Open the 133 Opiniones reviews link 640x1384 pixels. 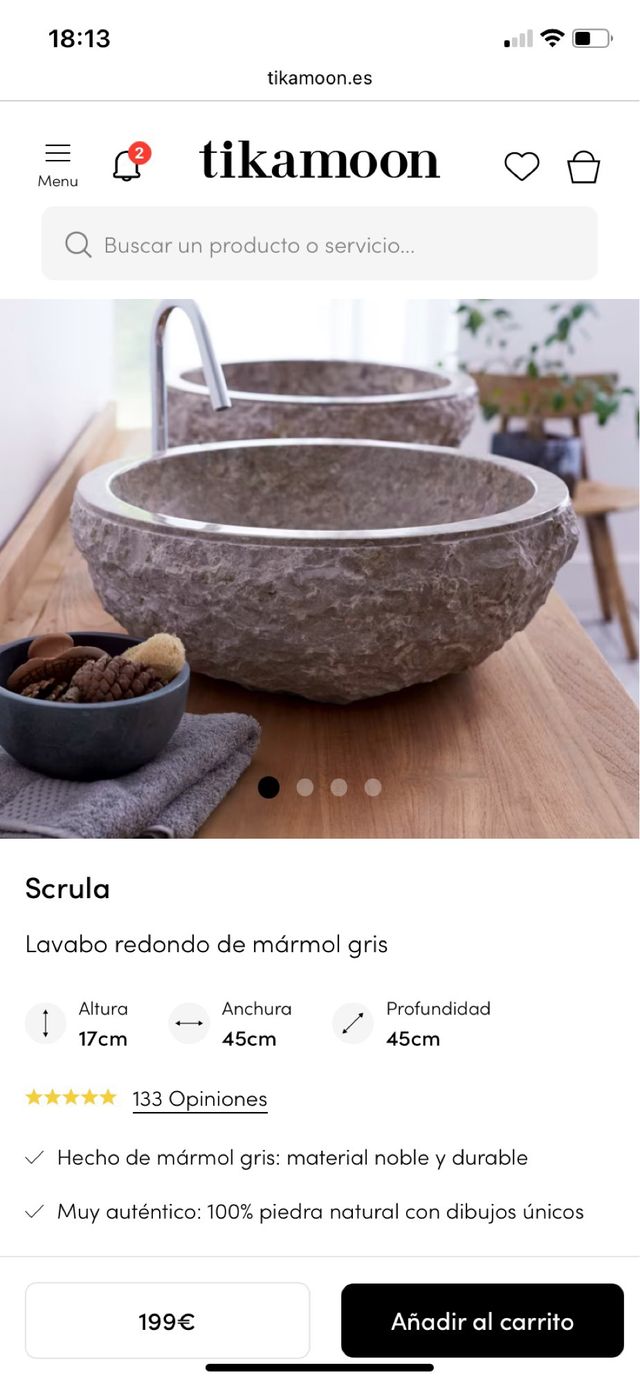[200, 1099]
